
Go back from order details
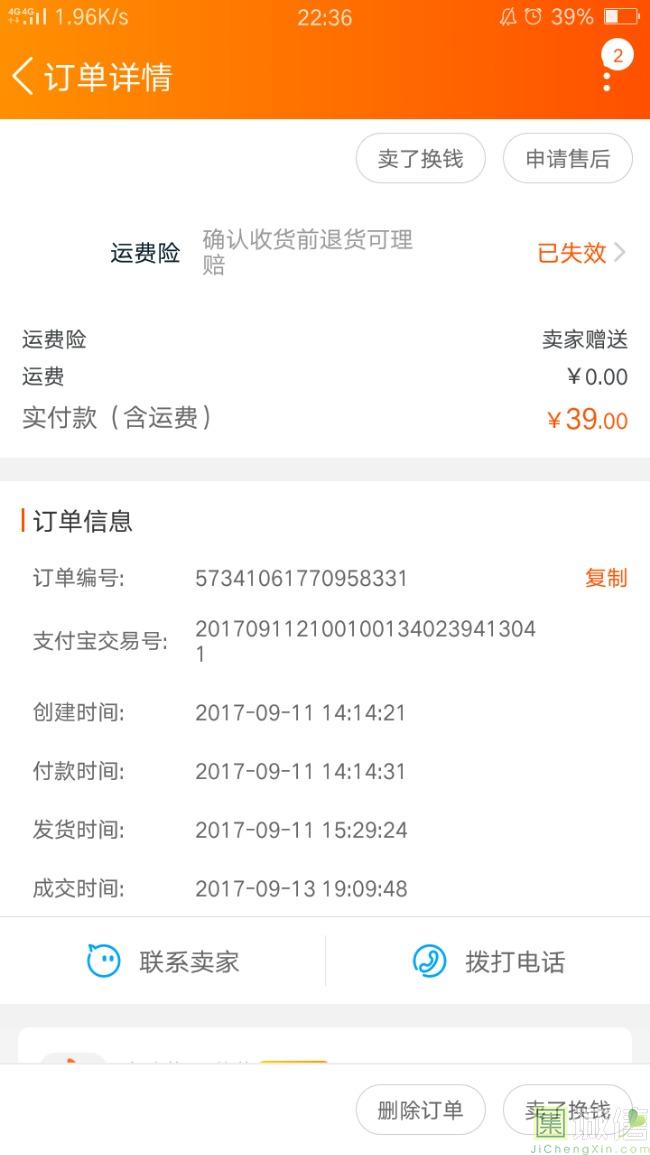pyautogui.click(x=24, y=77)
